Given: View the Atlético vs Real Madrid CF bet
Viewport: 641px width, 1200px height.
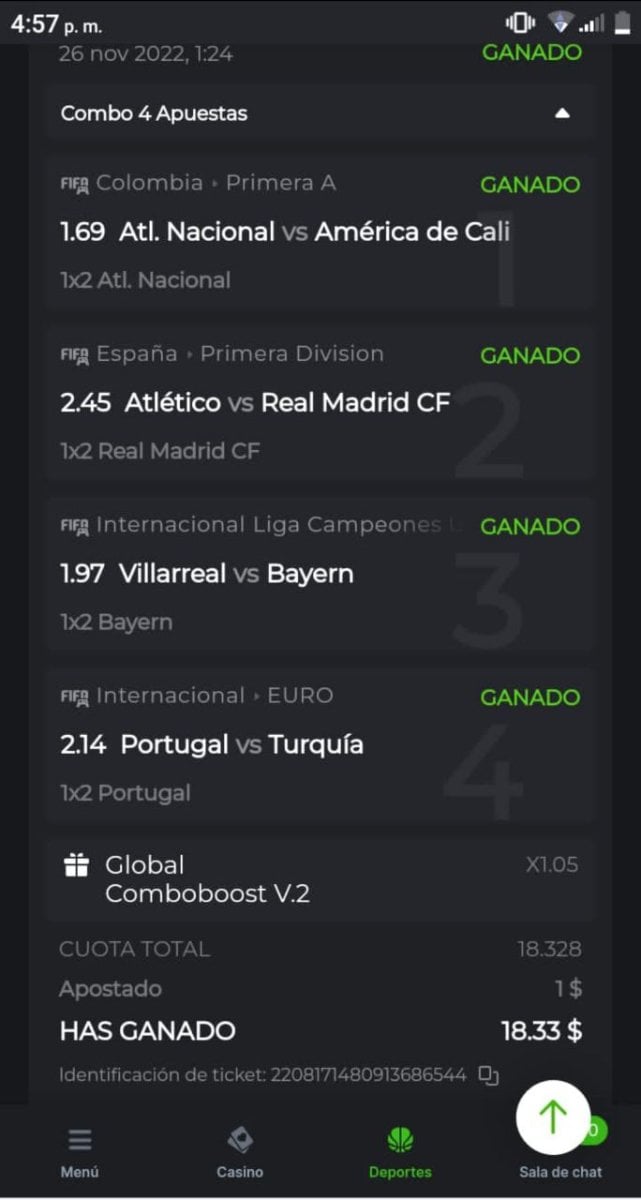Looking at the screenshot, I should click(x=320, y=403).
